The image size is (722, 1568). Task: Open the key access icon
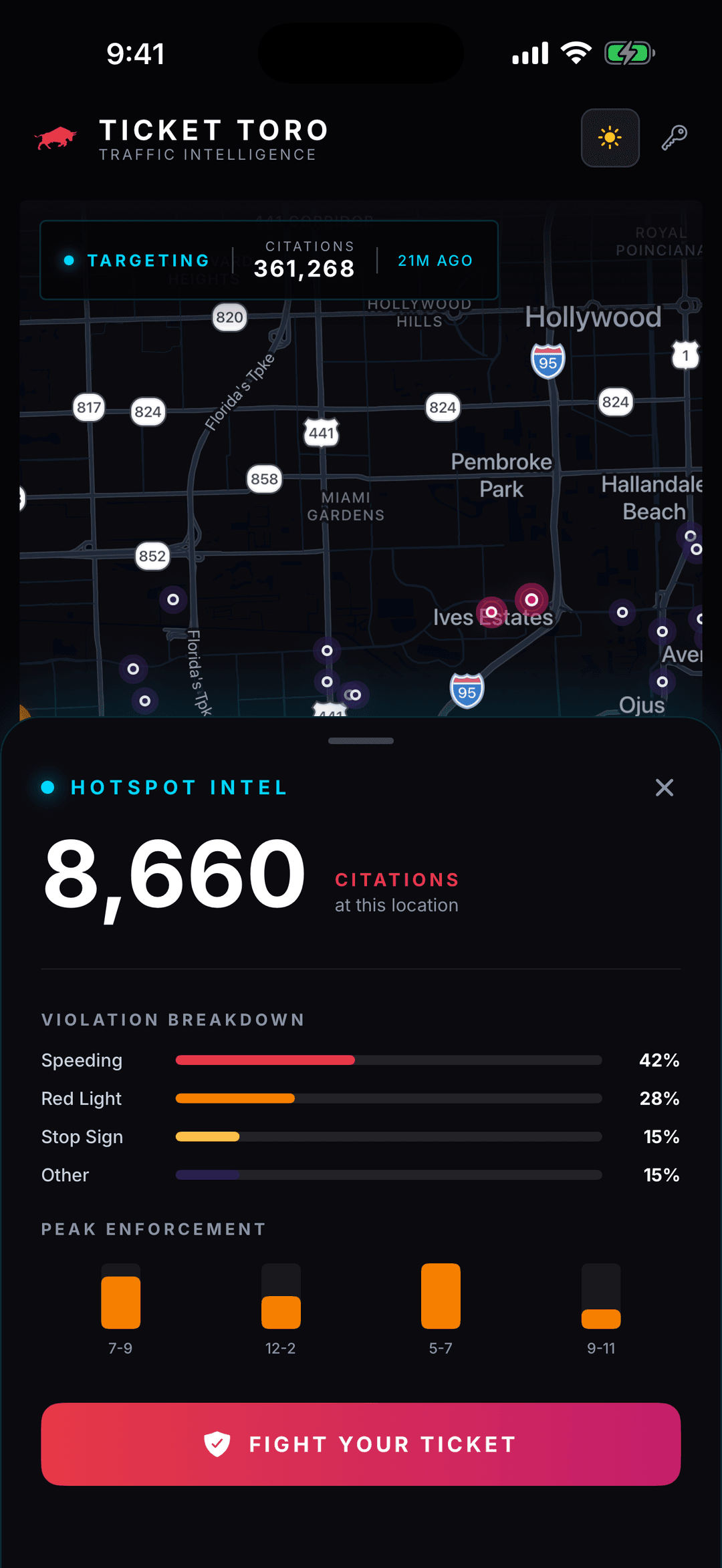point(675,138)
